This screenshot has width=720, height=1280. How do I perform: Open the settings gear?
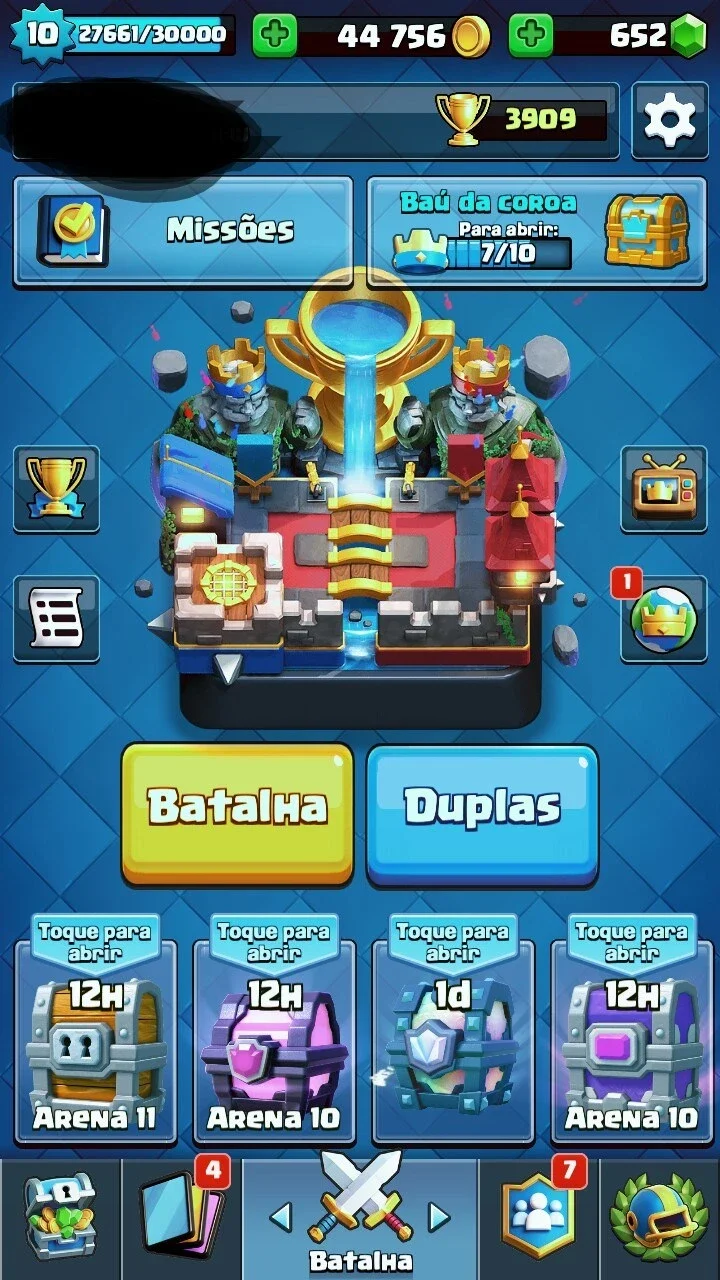[669, 120]
